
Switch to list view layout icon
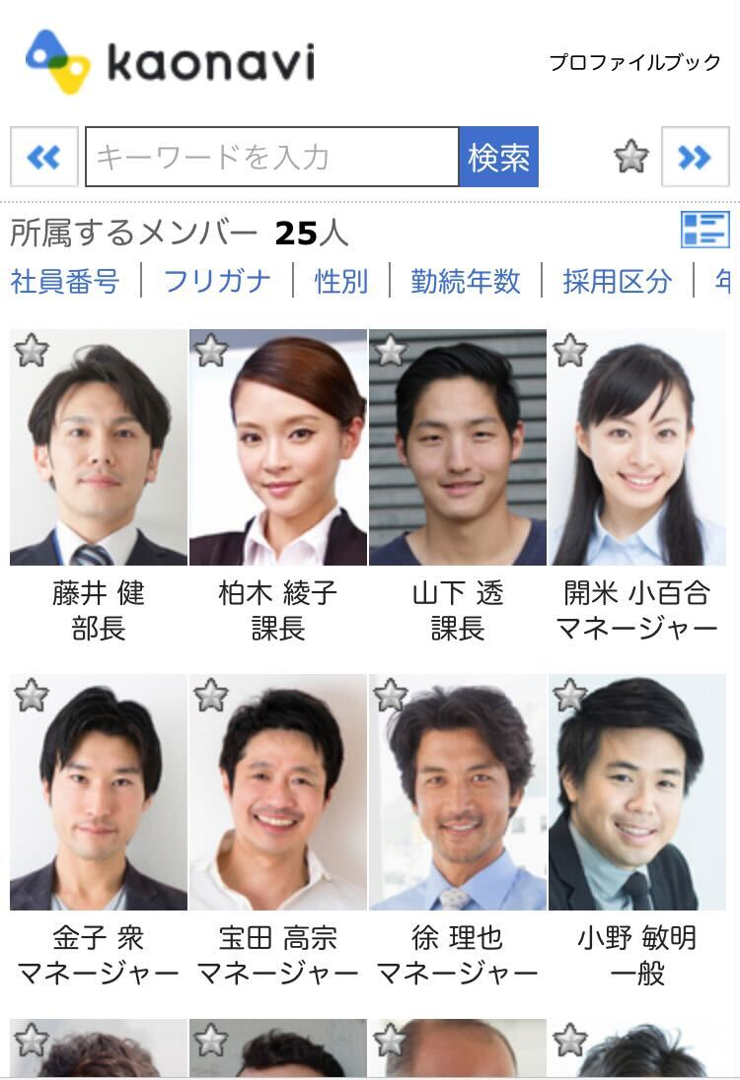(705, 230)
